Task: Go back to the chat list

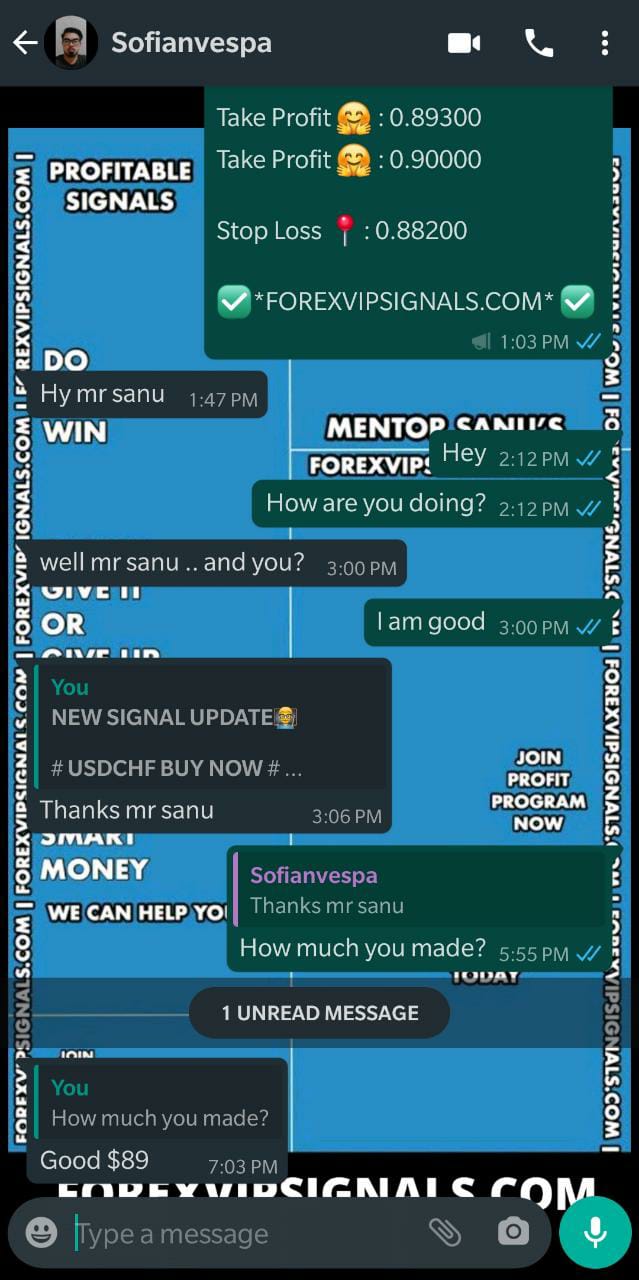Action: 25,43
